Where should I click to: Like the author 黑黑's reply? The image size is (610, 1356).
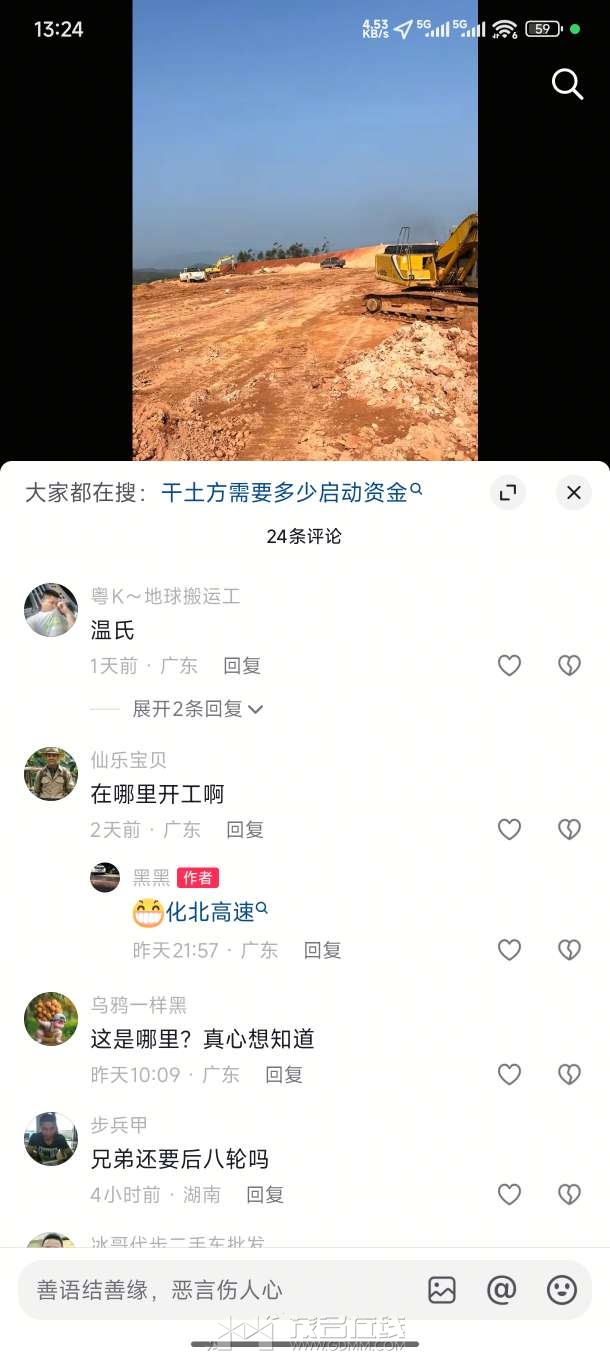tap(510, 950)
